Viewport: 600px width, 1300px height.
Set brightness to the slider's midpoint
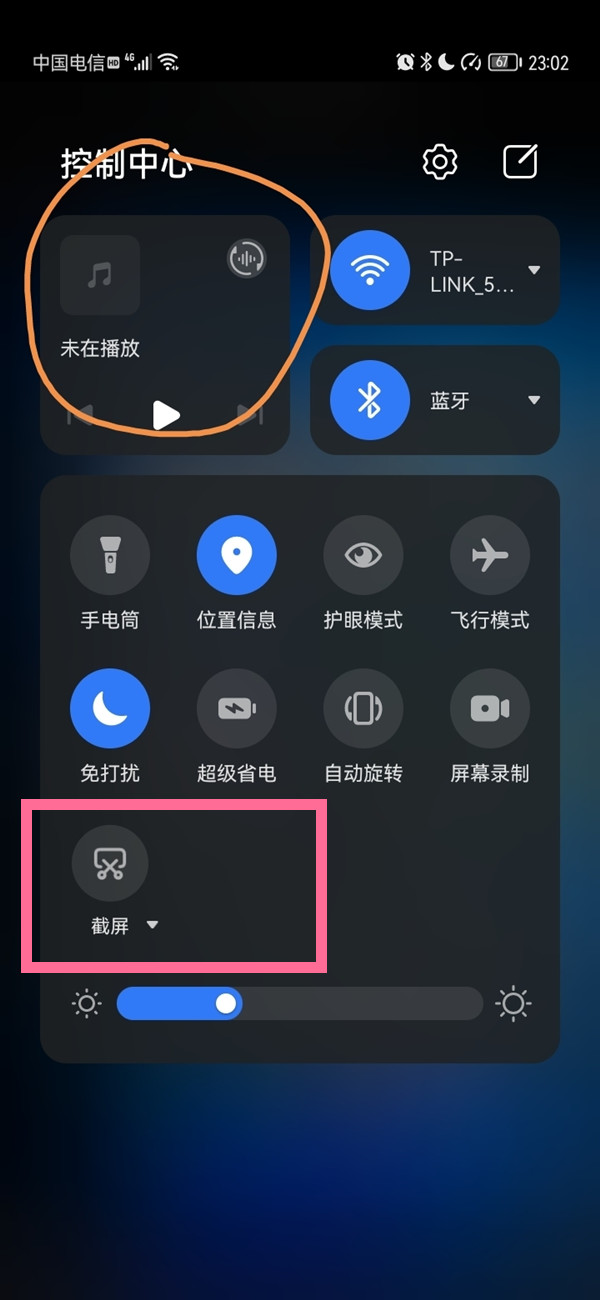(x=300, y=1003)
